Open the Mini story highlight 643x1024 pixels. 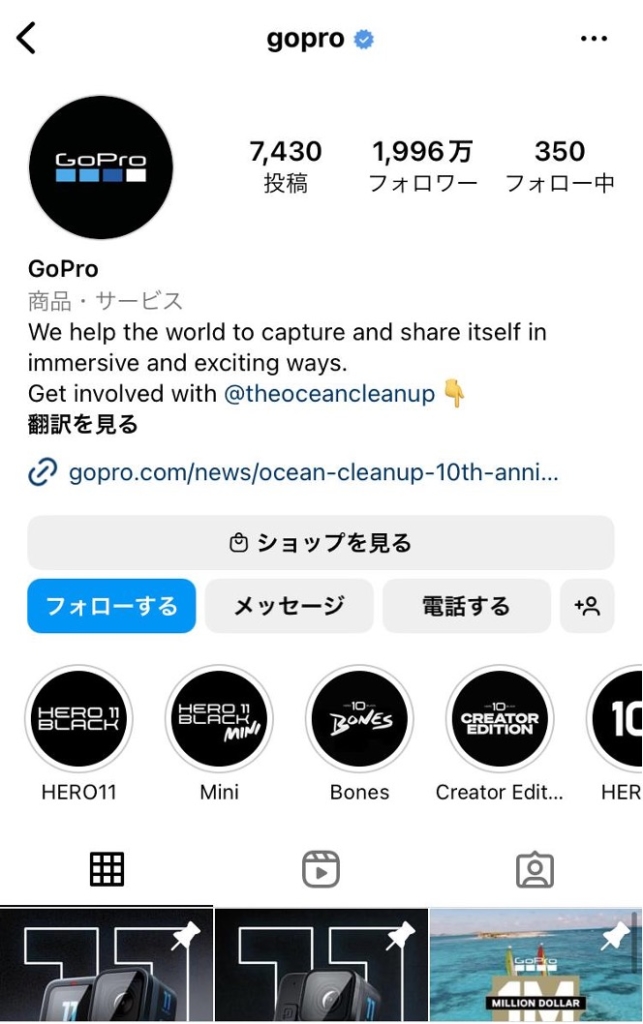tap(219, 719)
